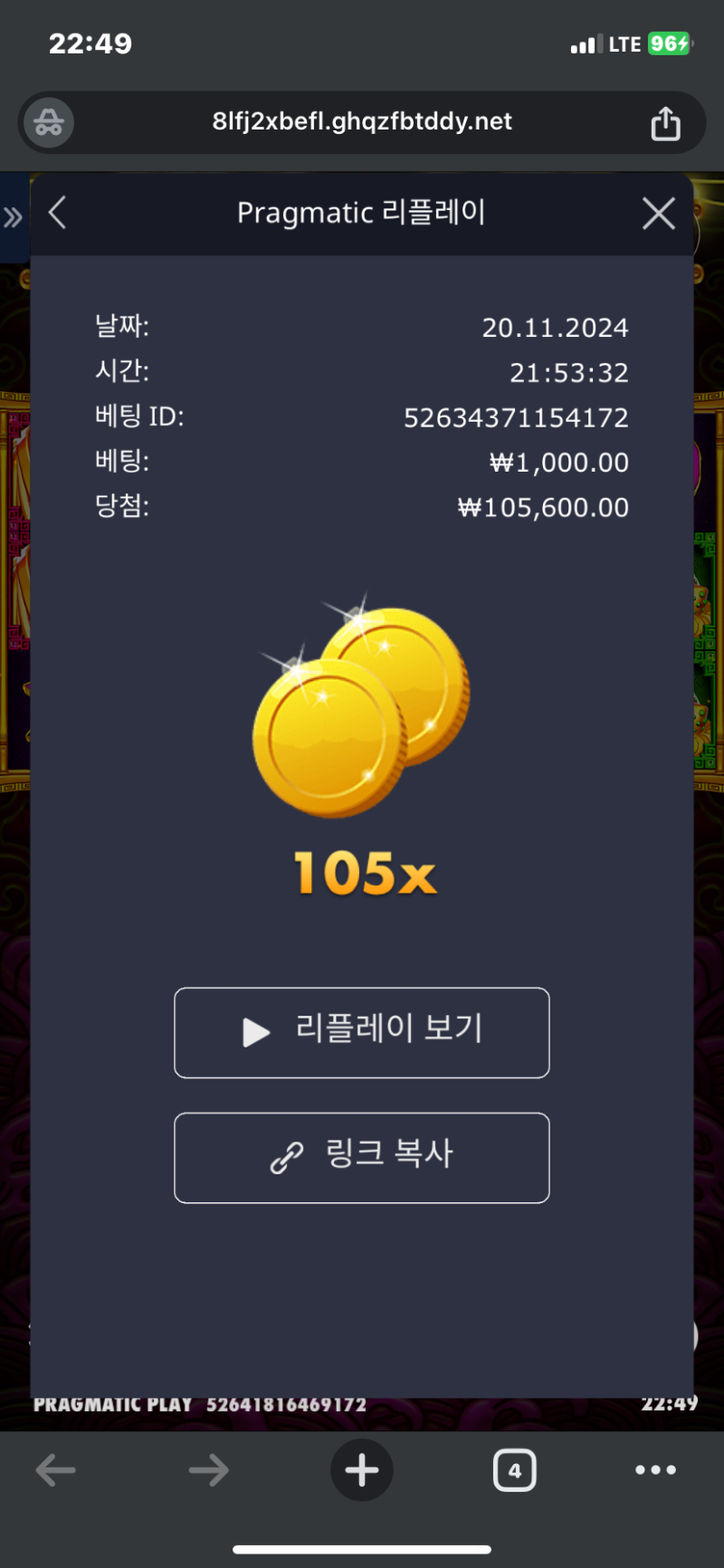Tap the URL address field

[x=362, y=121]
